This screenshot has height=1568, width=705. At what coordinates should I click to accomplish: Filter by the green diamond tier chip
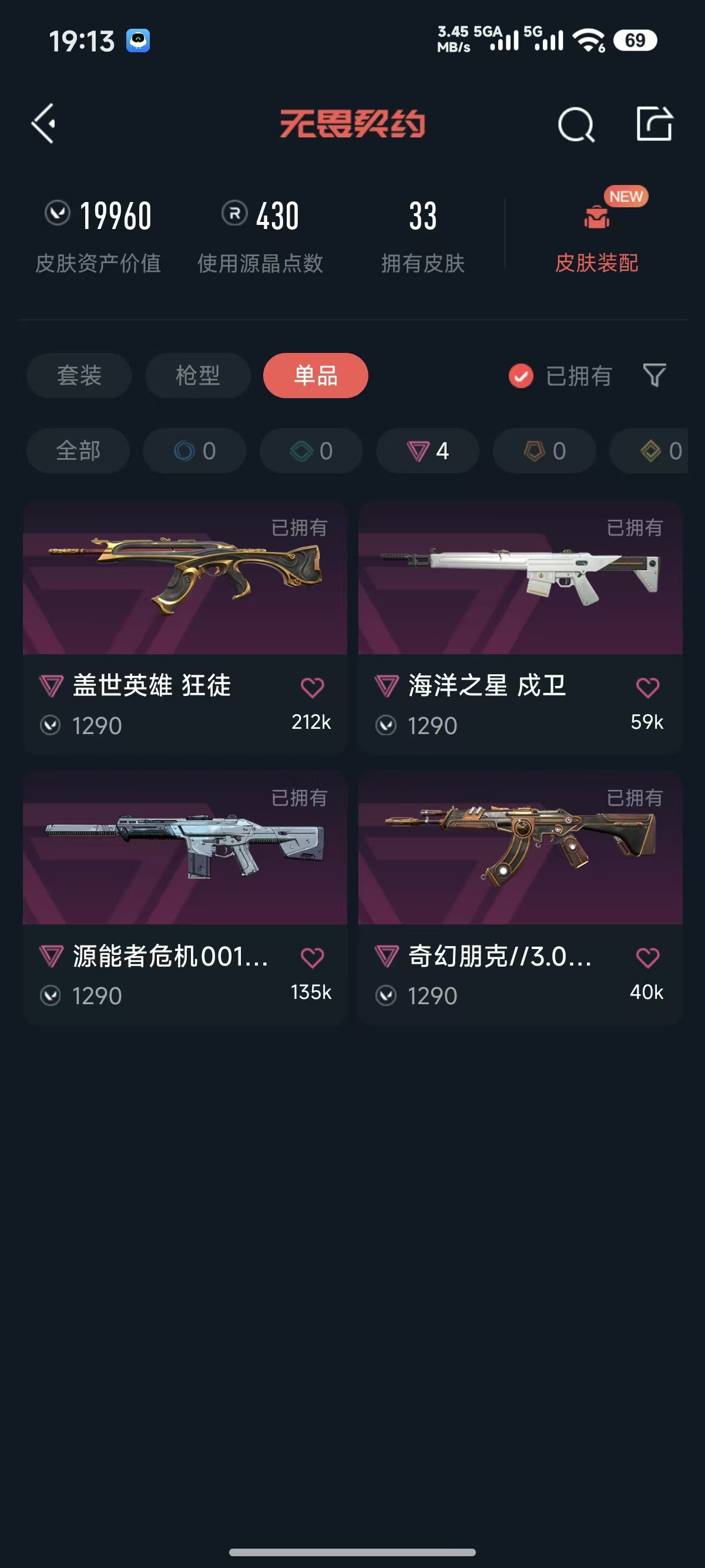coord(311,451)
